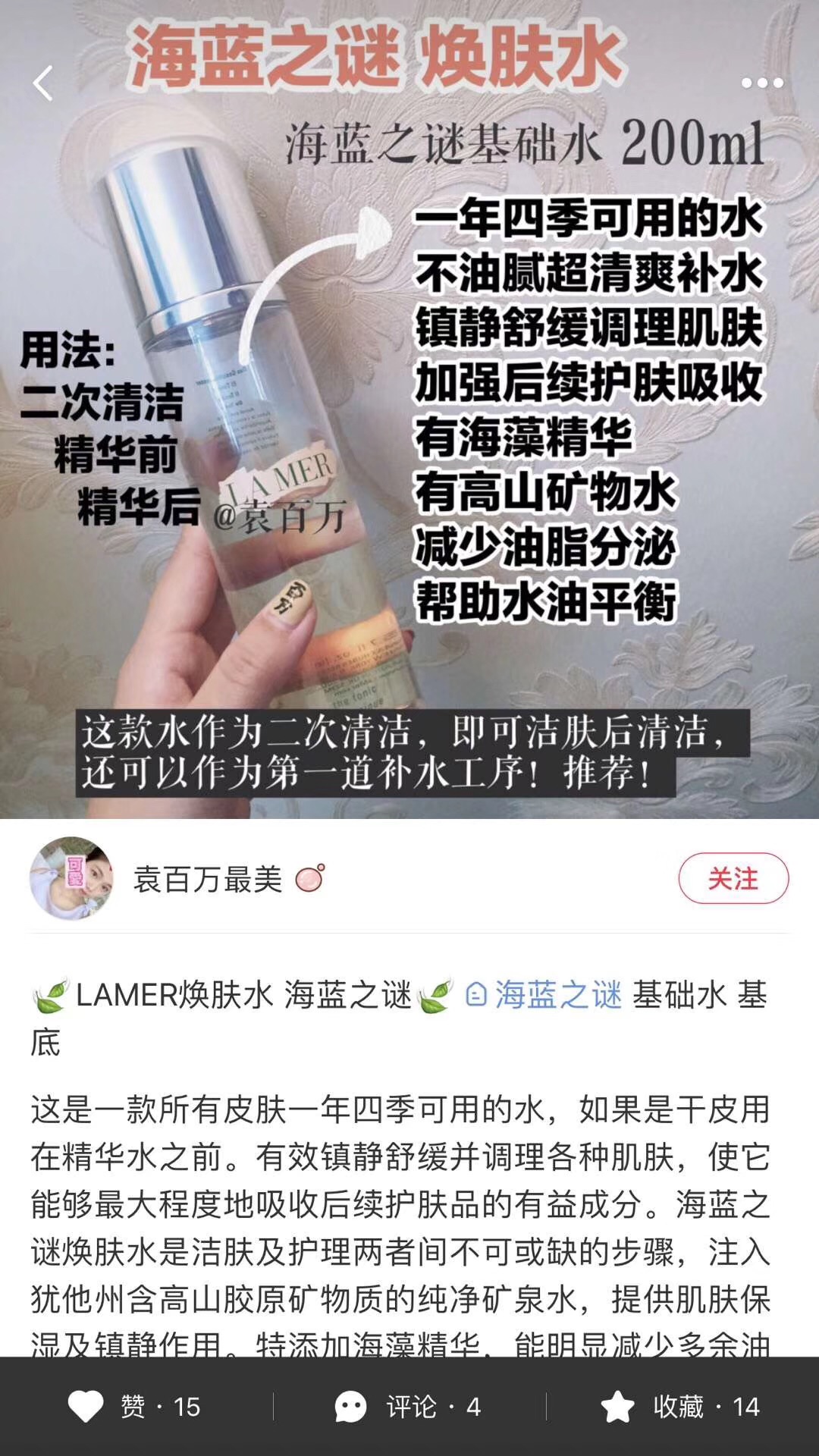The width and height of the screenshot is (819, 1456).
Task: Follow the author with 关注 button
Action: [733, 878]
